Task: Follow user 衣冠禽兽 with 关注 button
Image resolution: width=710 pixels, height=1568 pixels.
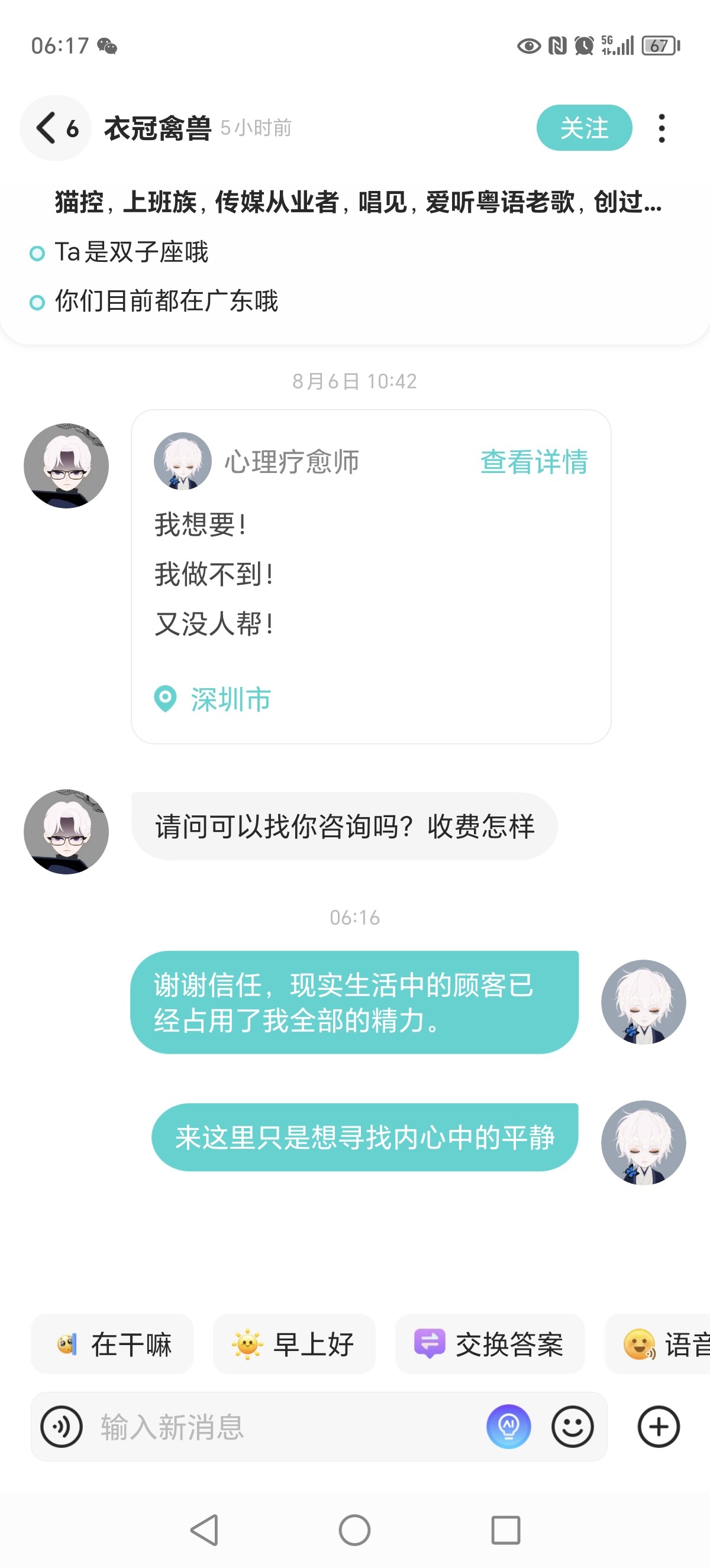Action: pos(583,128)
